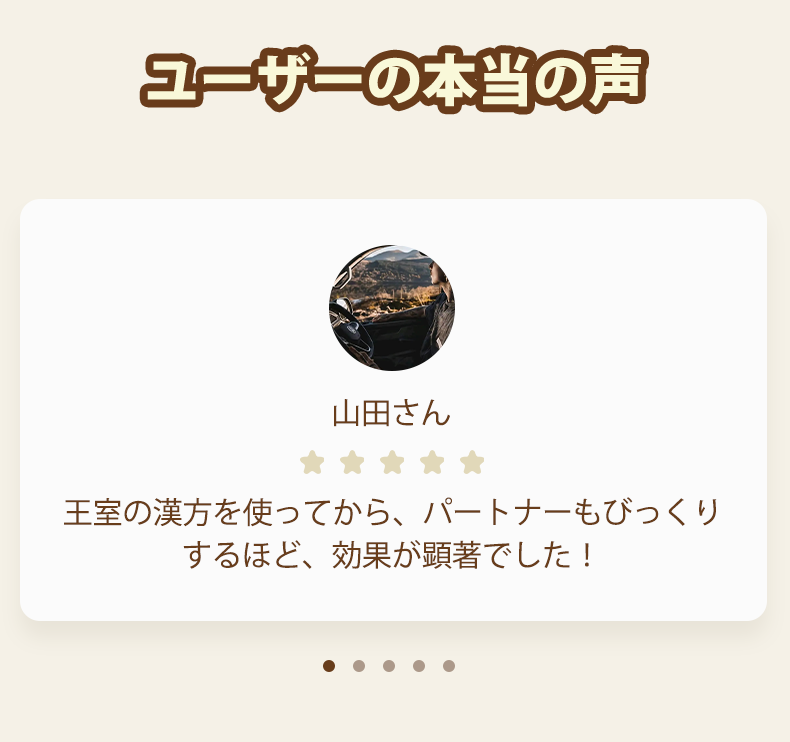Select the first testimonial carousel dot
This screenshot has height=742, width=790.
[x=329, y=666]
